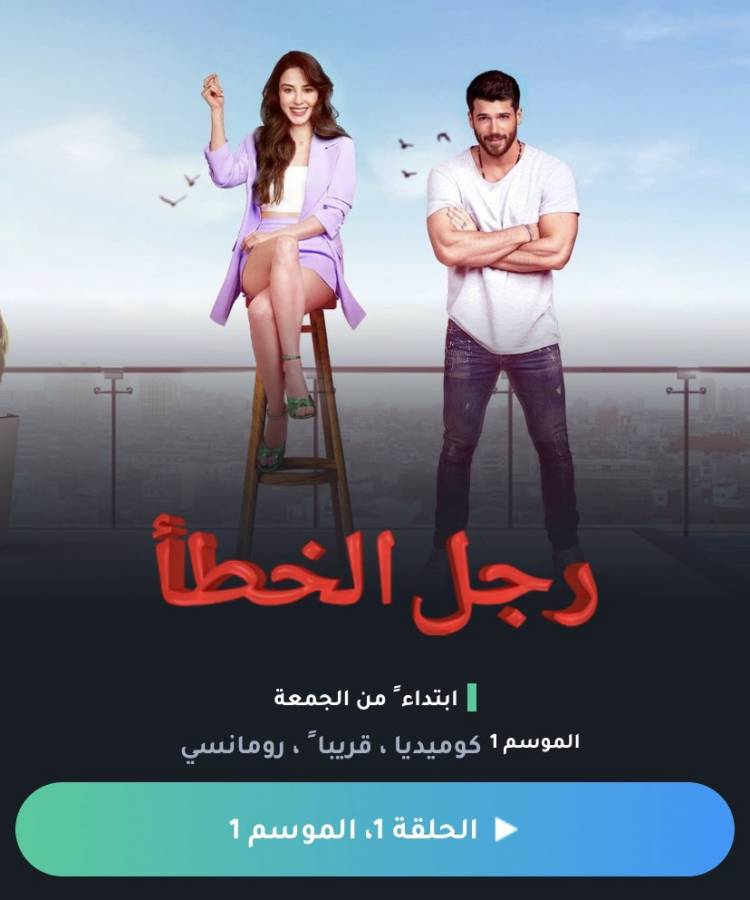The height and width of the screenshot is (900, 750).
Task: Open the poster artwork of the two actors
Action: 375,300
